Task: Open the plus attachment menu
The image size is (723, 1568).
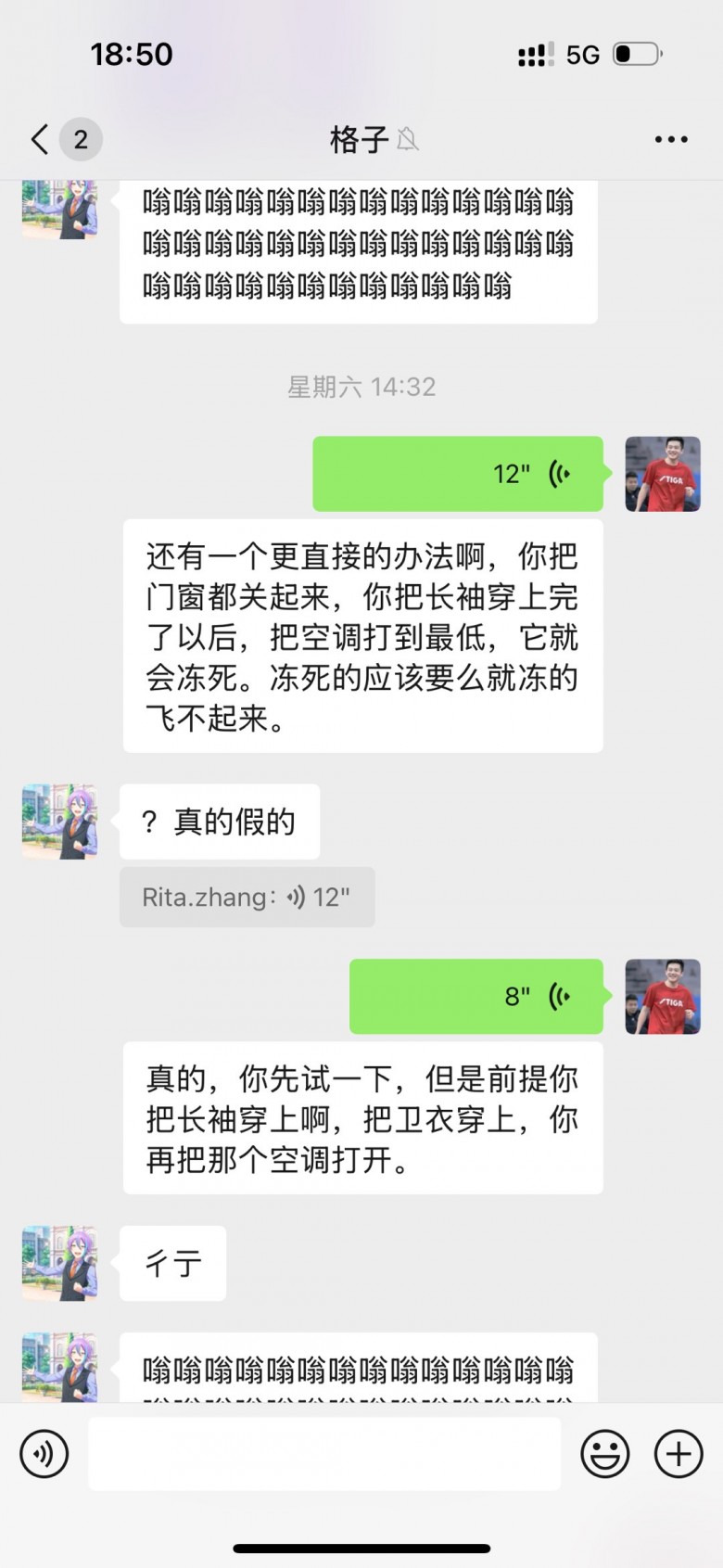Action: tap(679, 1453)
